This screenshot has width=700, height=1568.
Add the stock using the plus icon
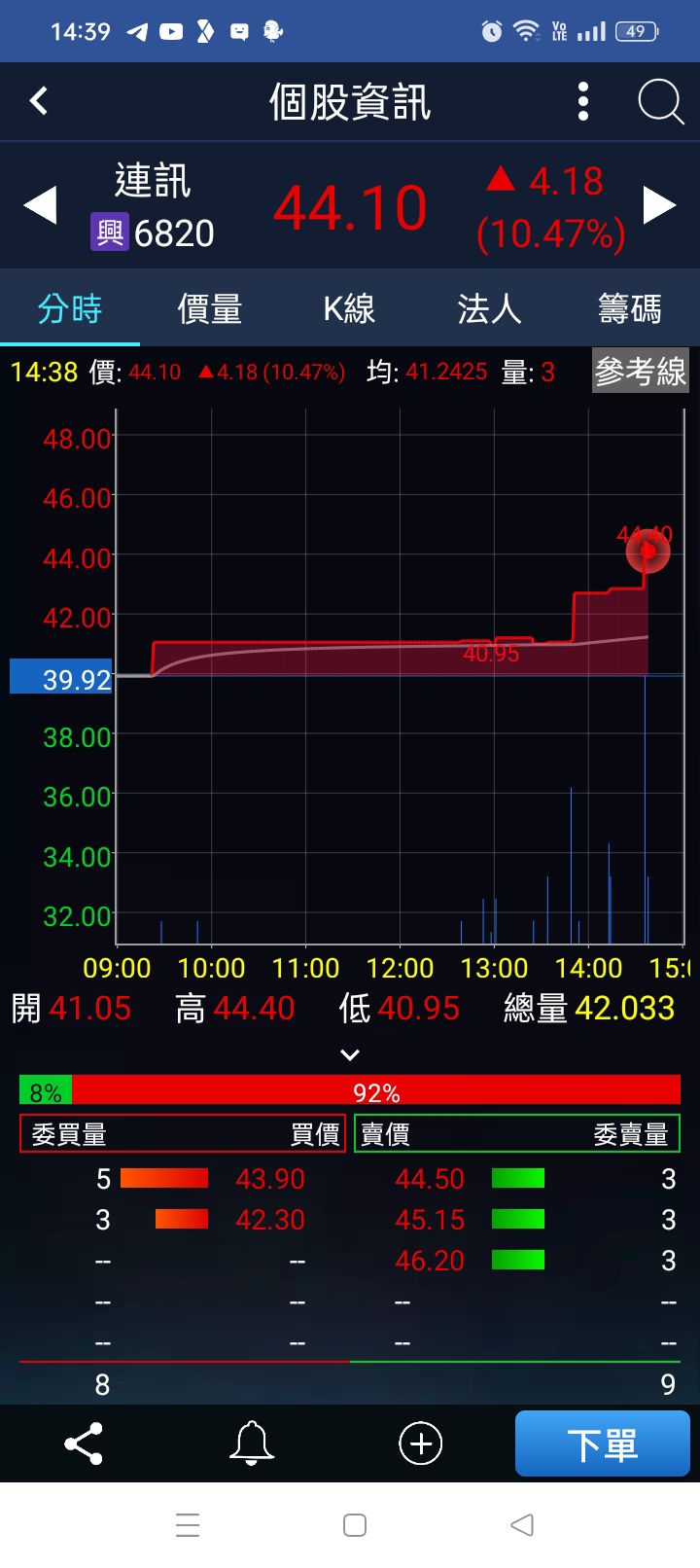click(x=420, y=1443)
